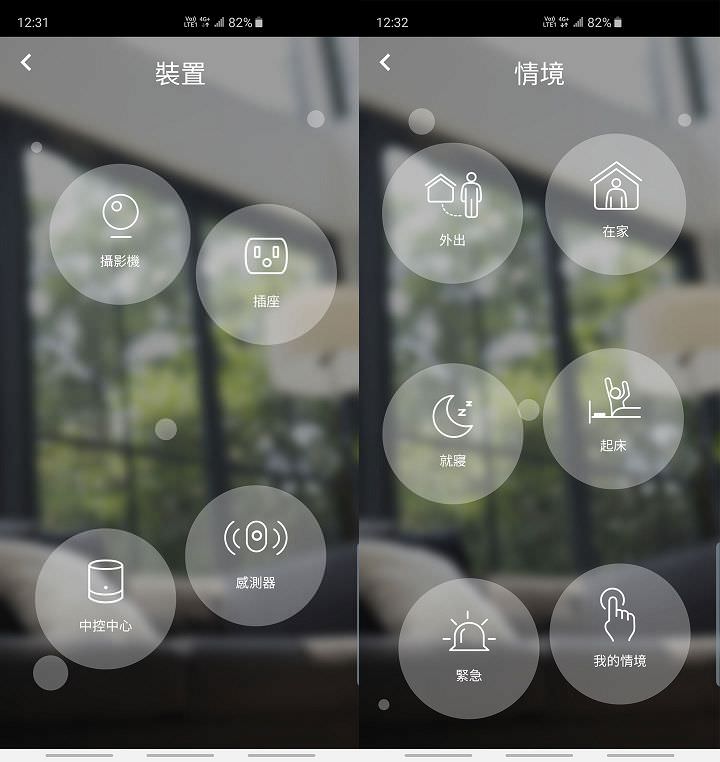
Task: Open the 攝影機 camera devices
Action: click(x=120, y=234)
